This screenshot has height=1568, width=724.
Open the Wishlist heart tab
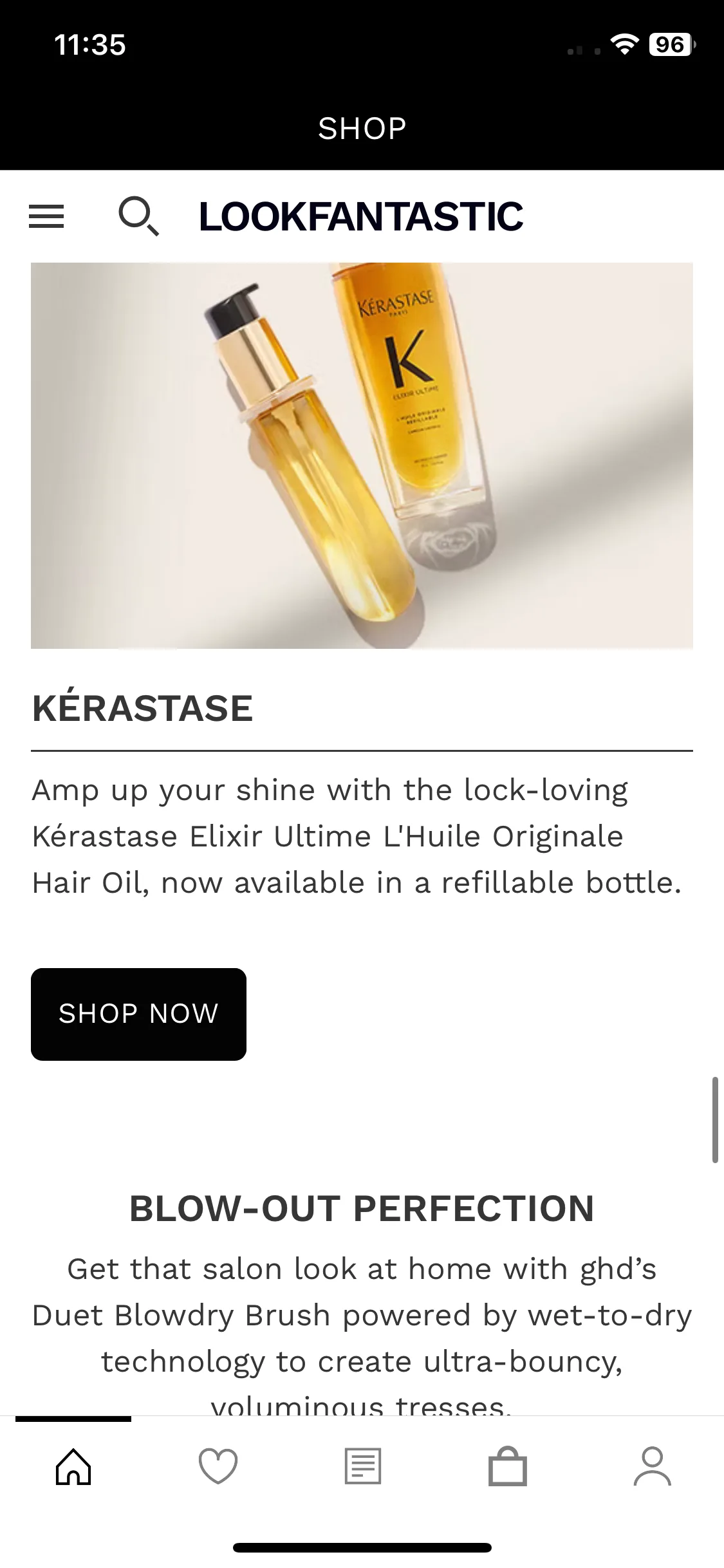[x=218, y=1467]
